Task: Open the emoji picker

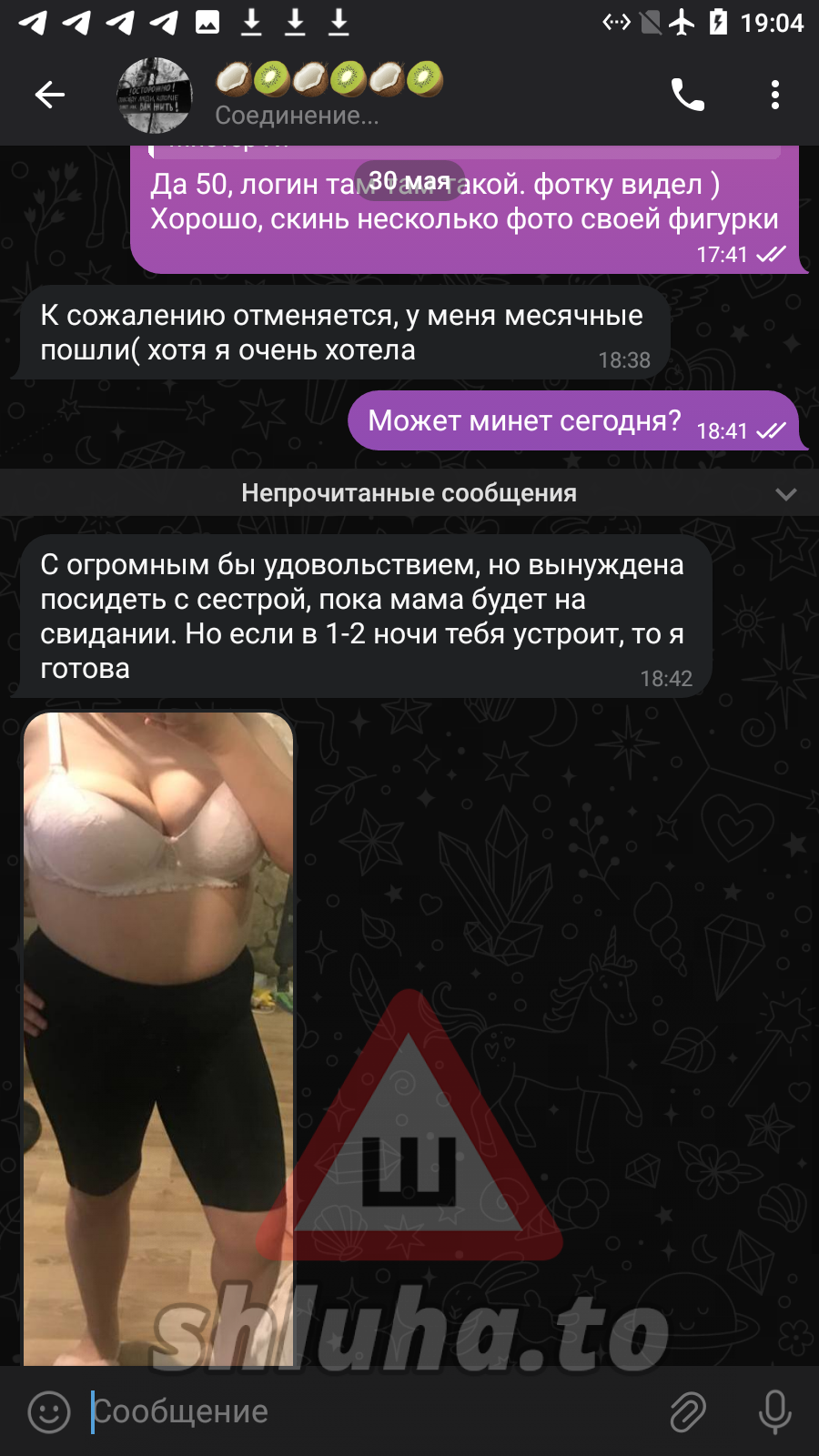Action: [49, 1411]
